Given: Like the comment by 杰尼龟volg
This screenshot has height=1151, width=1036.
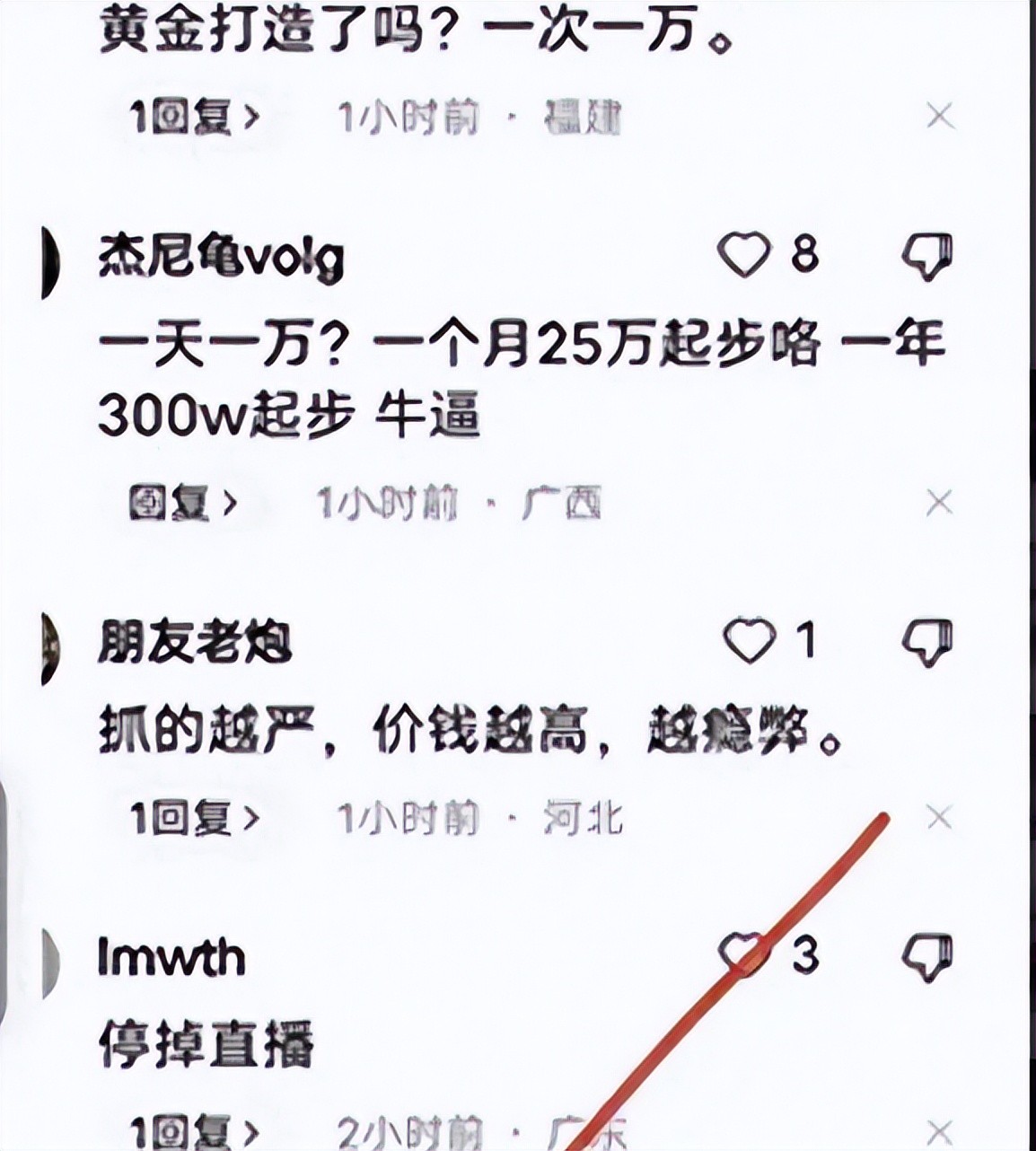Looking at the screenshot, I should (x=744, y=255).
